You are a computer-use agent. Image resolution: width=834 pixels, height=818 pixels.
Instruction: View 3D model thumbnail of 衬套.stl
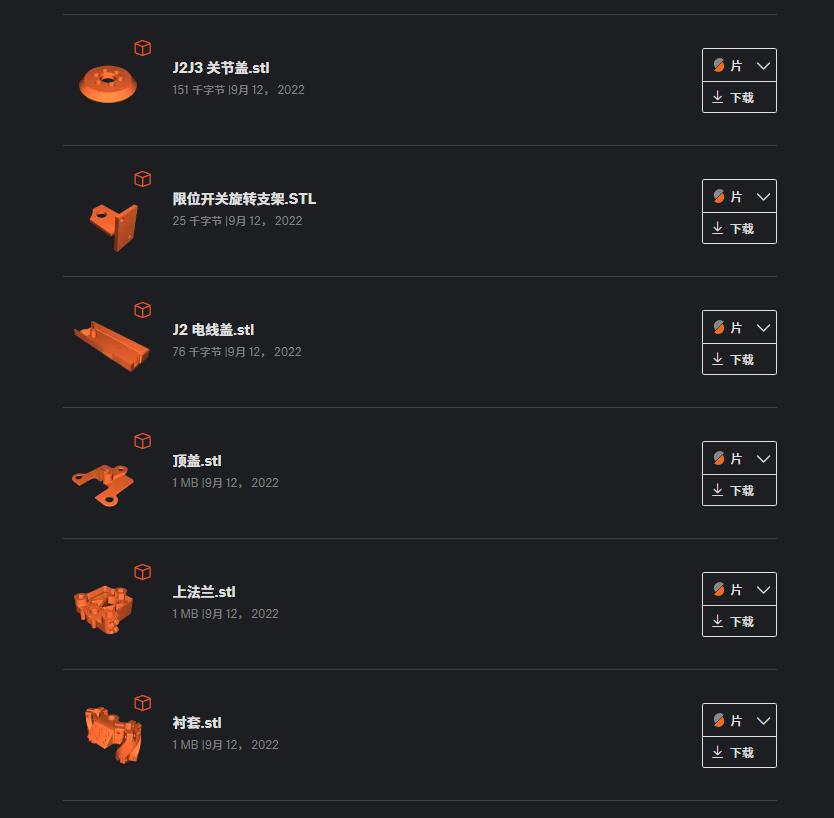[x=111, y=735]
